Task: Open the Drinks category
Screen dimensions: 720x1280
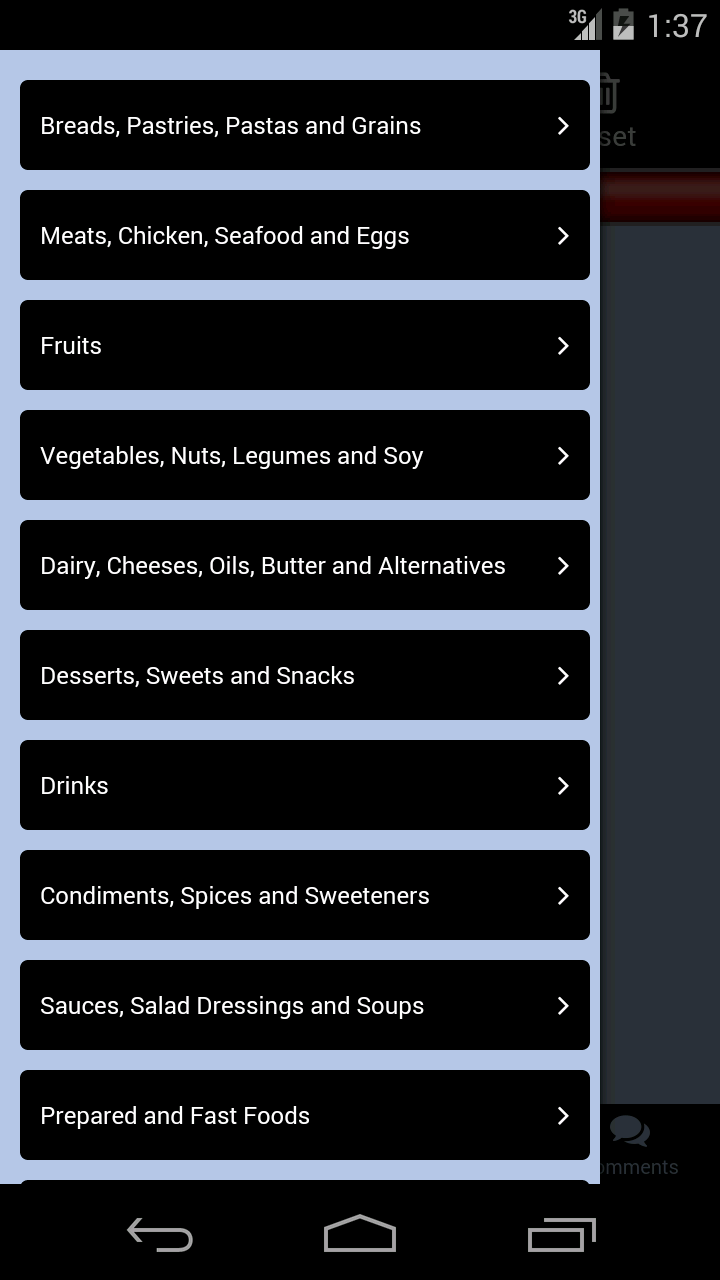Action: pos(304,785)
